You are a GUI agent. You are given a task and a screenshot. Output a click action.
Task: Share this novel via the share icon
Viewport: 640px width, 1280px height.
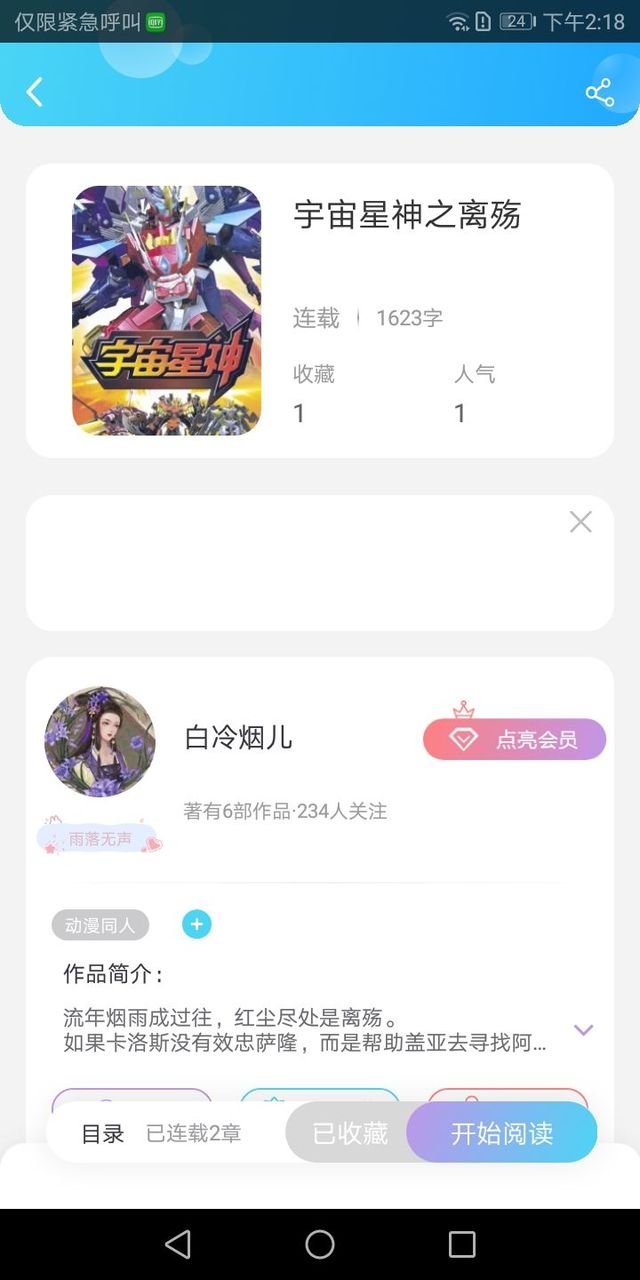click(x=599, y=93)
